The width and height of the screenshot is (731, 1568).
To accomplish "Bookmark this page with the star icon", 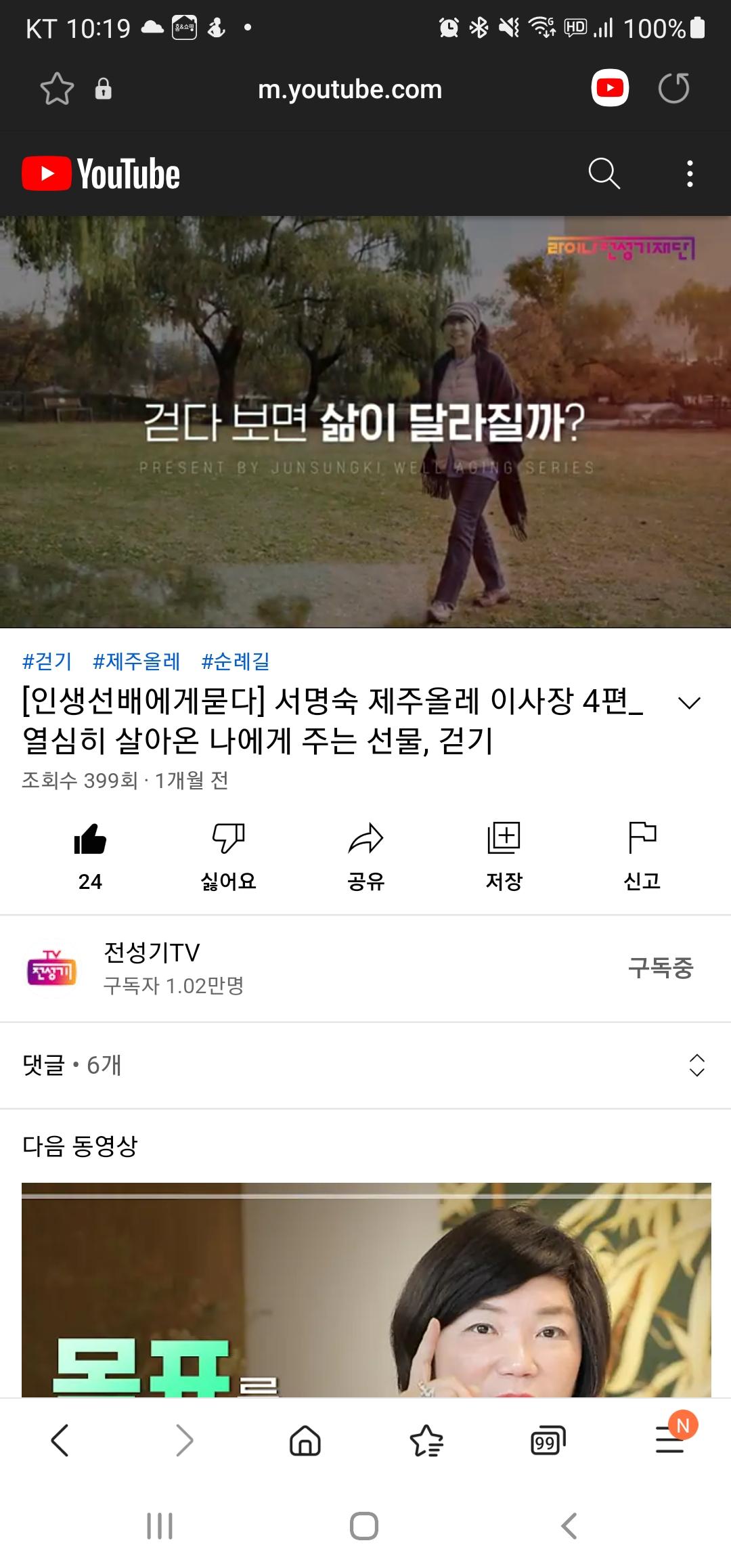I will click(x=57, y=89).
